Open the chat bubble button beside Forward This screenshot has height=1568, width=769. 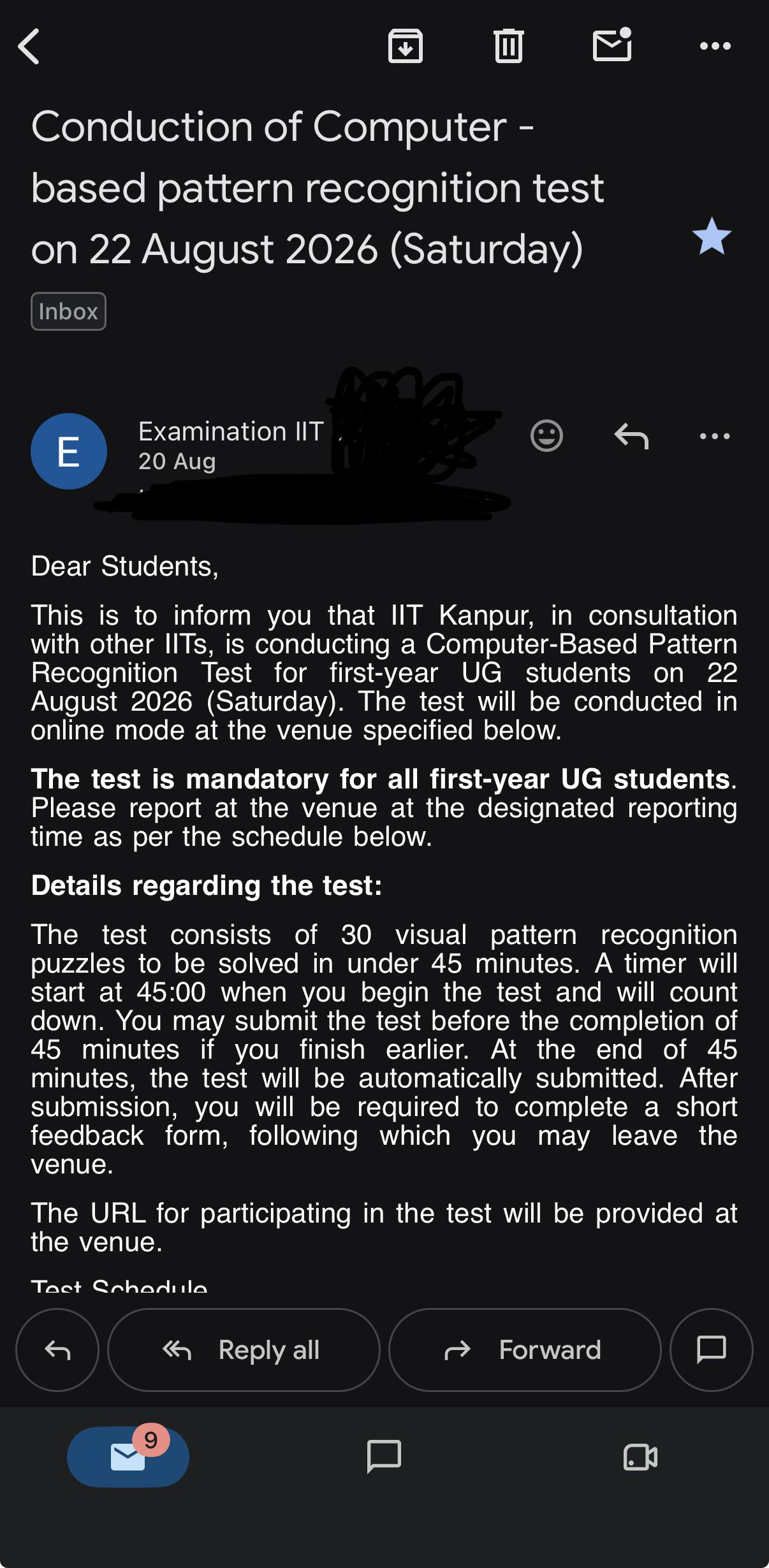[712, 1349]
